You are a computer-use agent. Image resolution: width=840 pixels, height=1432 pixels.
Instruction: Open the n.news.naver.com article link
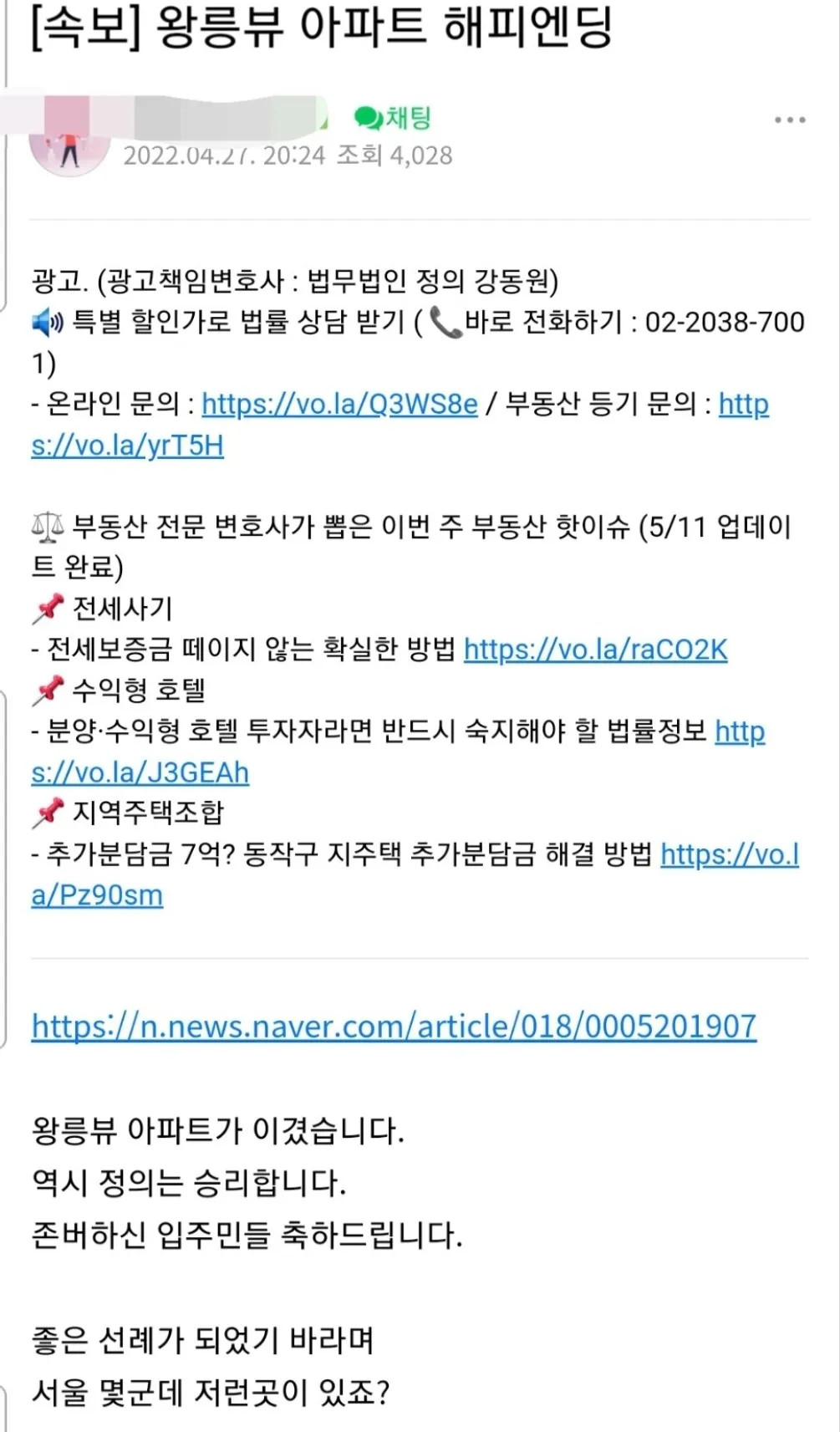pyautogui.click(x=394, y=1026)
